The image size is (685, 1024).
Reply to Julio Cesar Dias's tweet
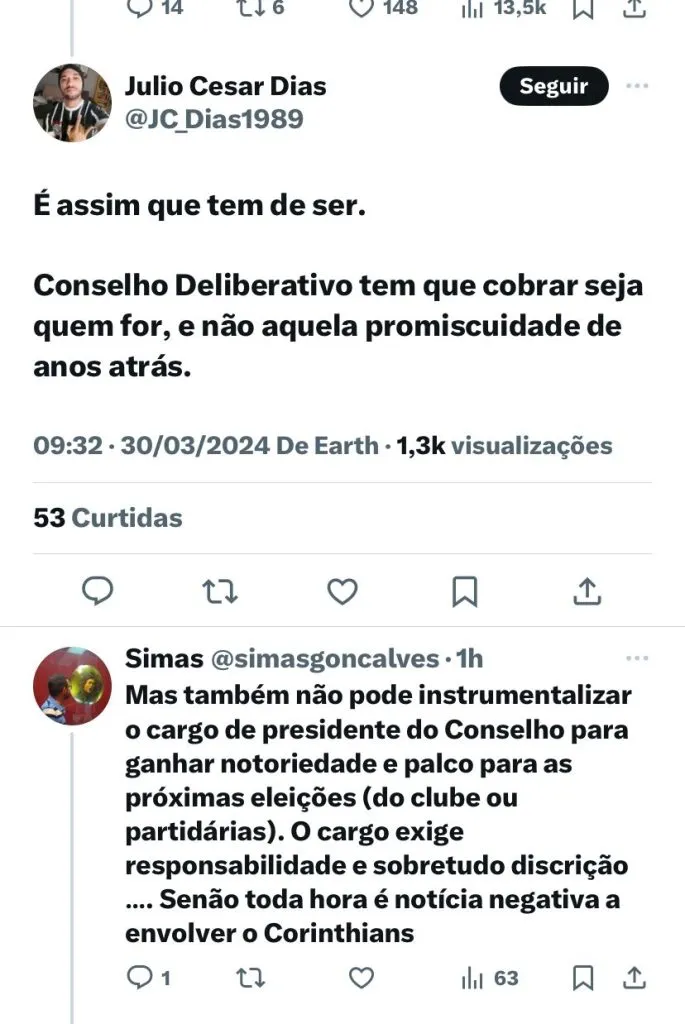coord(97,591)
